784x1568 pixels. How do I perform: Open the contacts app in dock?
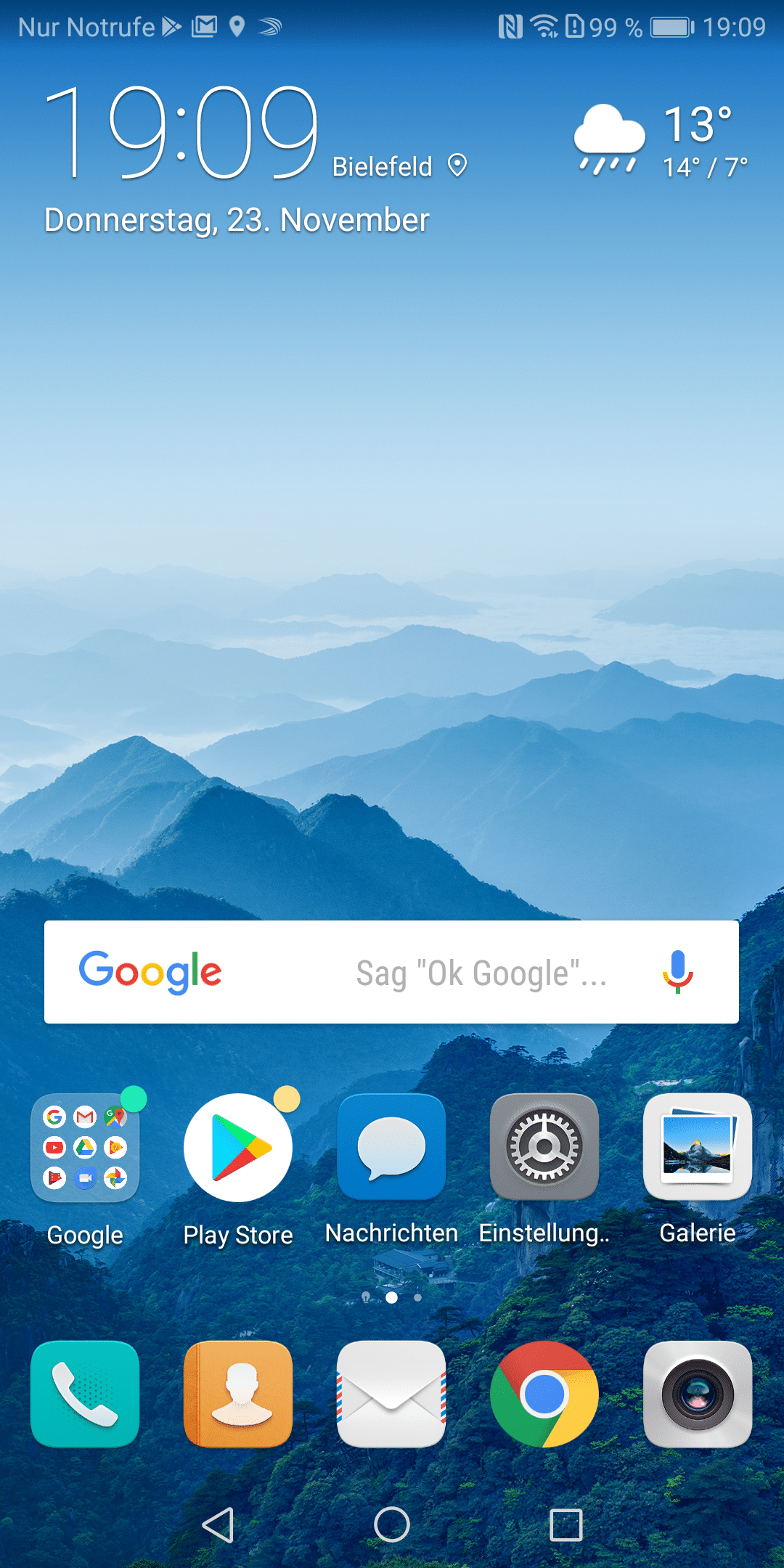tap(238, 1395)
